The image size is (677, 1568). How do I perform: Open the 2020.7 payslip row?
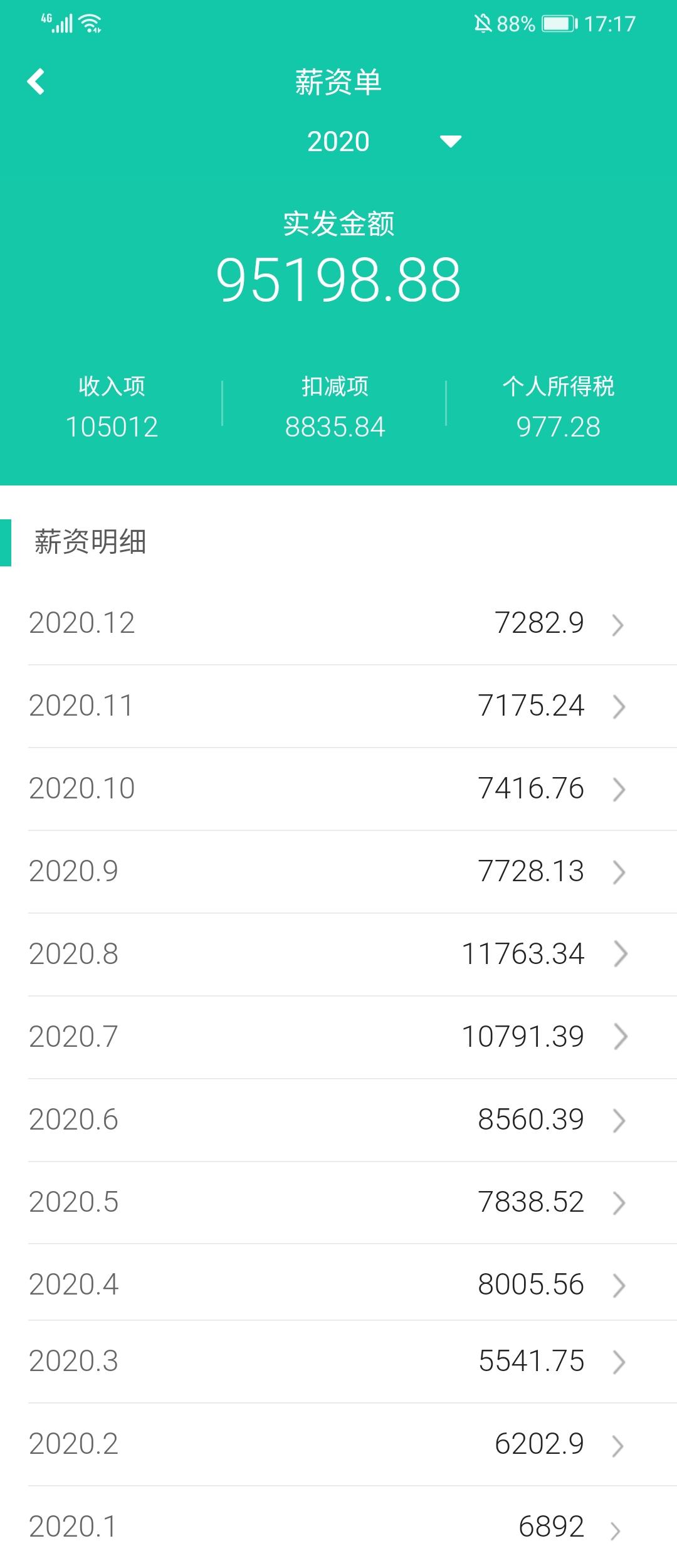[338, 1037]
